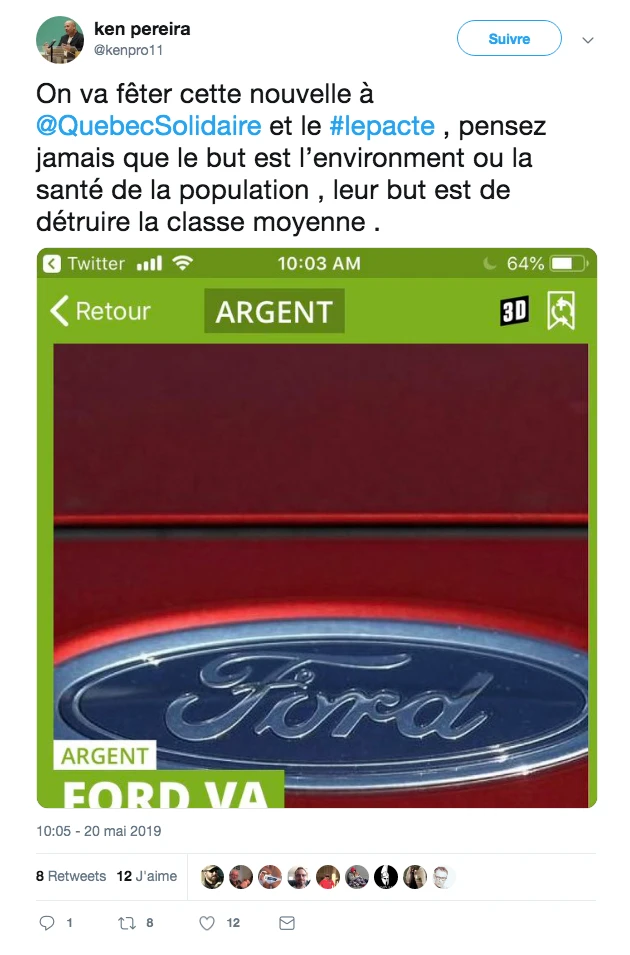Enlarge the attached Ford screenshot image
This screenshot has height=955, width=630.
[x=316, y=527]
